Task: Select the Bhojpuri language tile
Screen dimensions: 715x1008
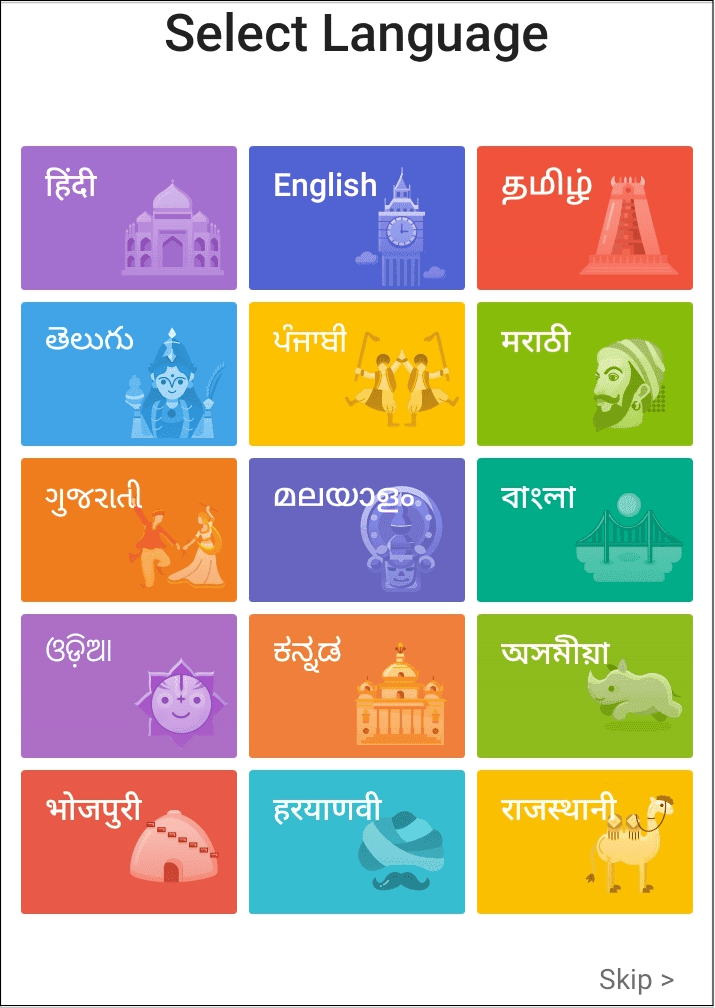Action: click(128, 842)
